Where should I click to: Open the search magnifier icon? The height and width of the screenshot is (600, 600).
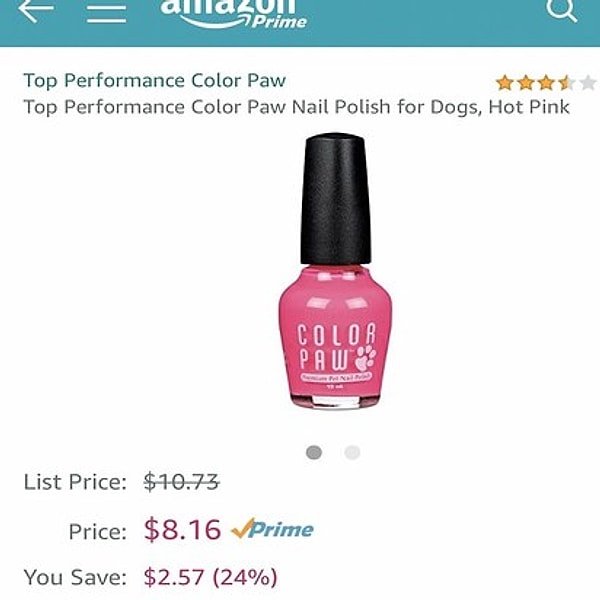click(x=562, y=10)
